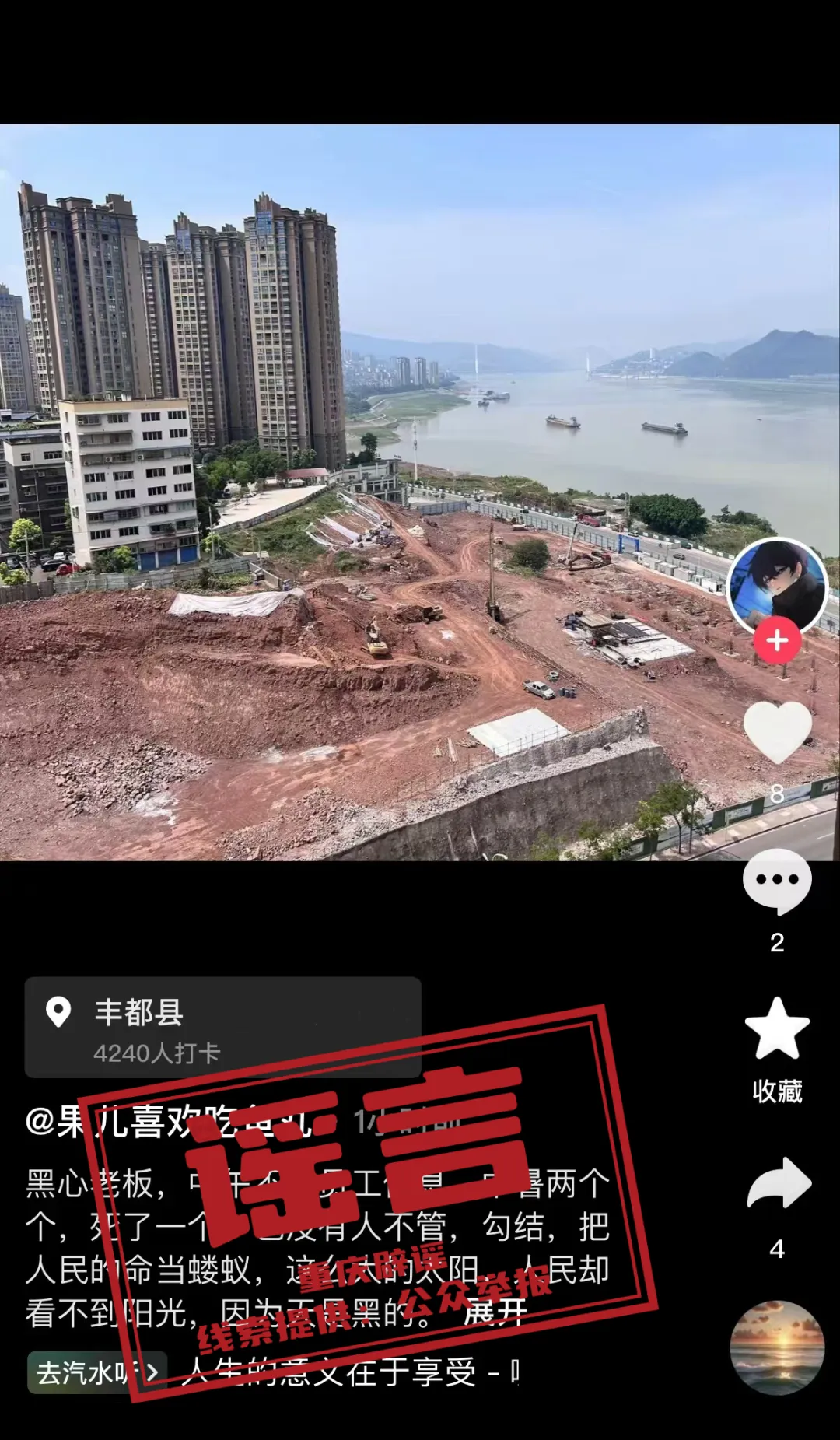Image resolution: width=840 pixels, height=1440 pixels.
Task: Like this video with the heart icon
Action: click(777, 732)
